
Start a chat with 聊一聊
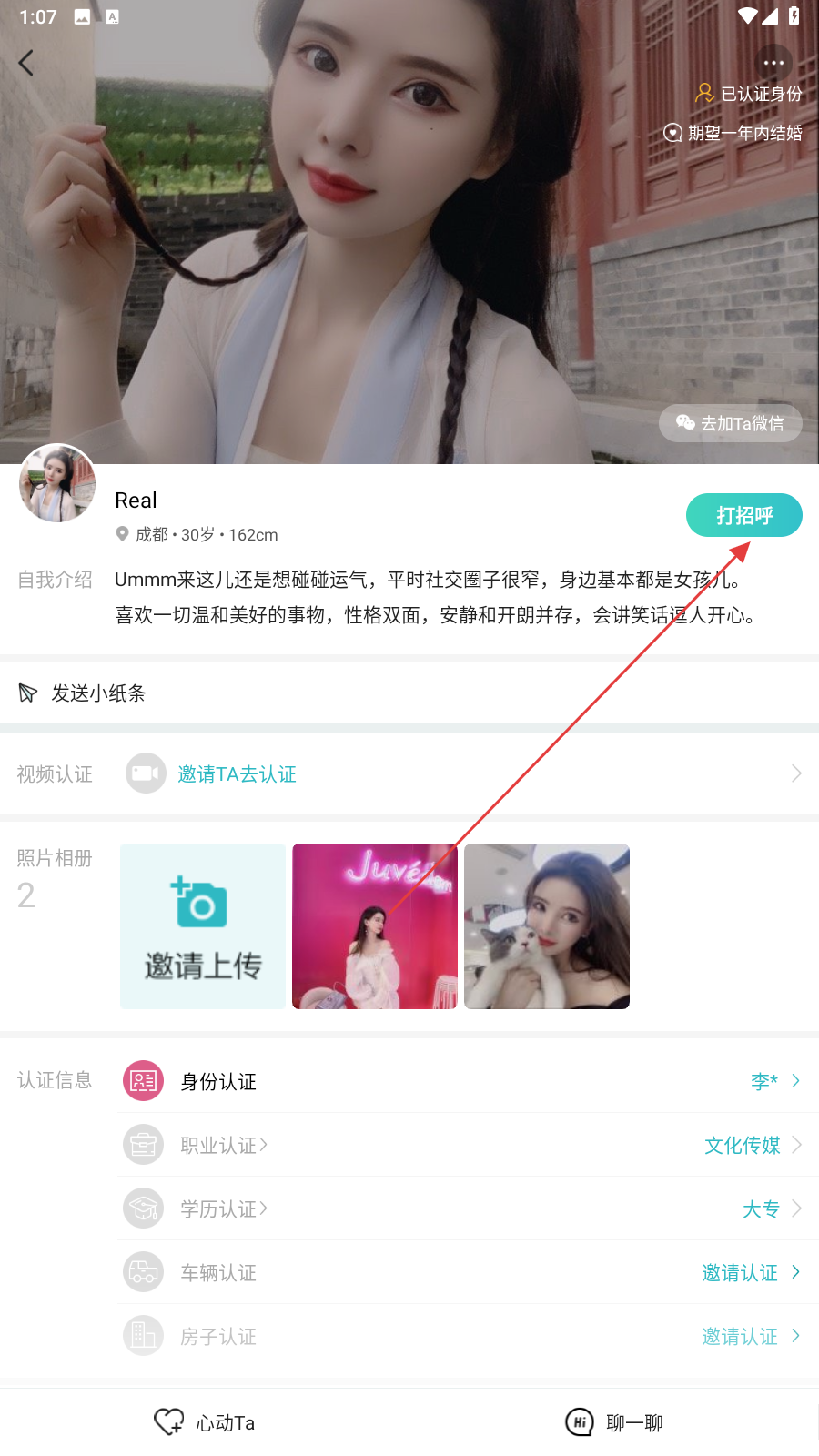(614, 1422)
